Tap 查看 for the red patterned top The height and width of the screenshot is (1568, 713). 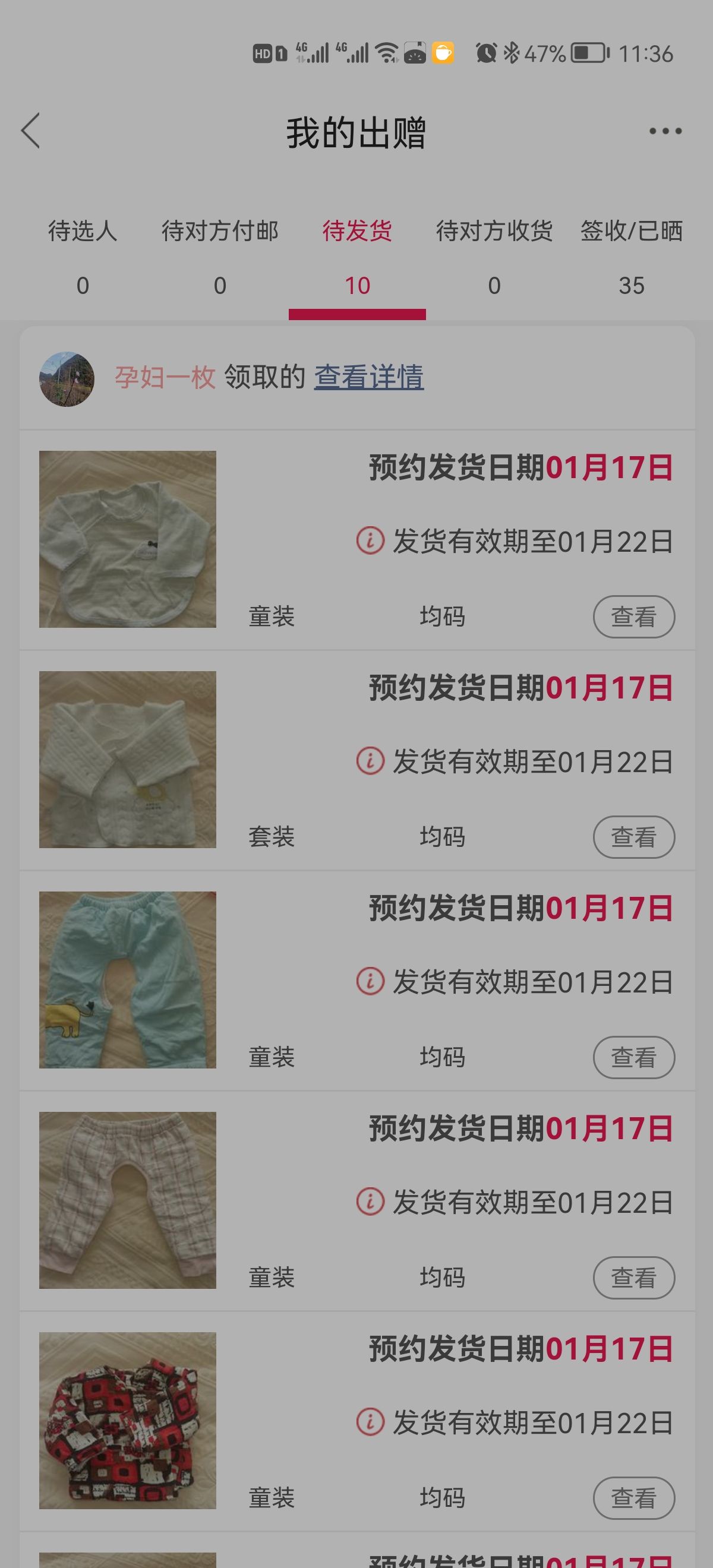(634, 1498)
